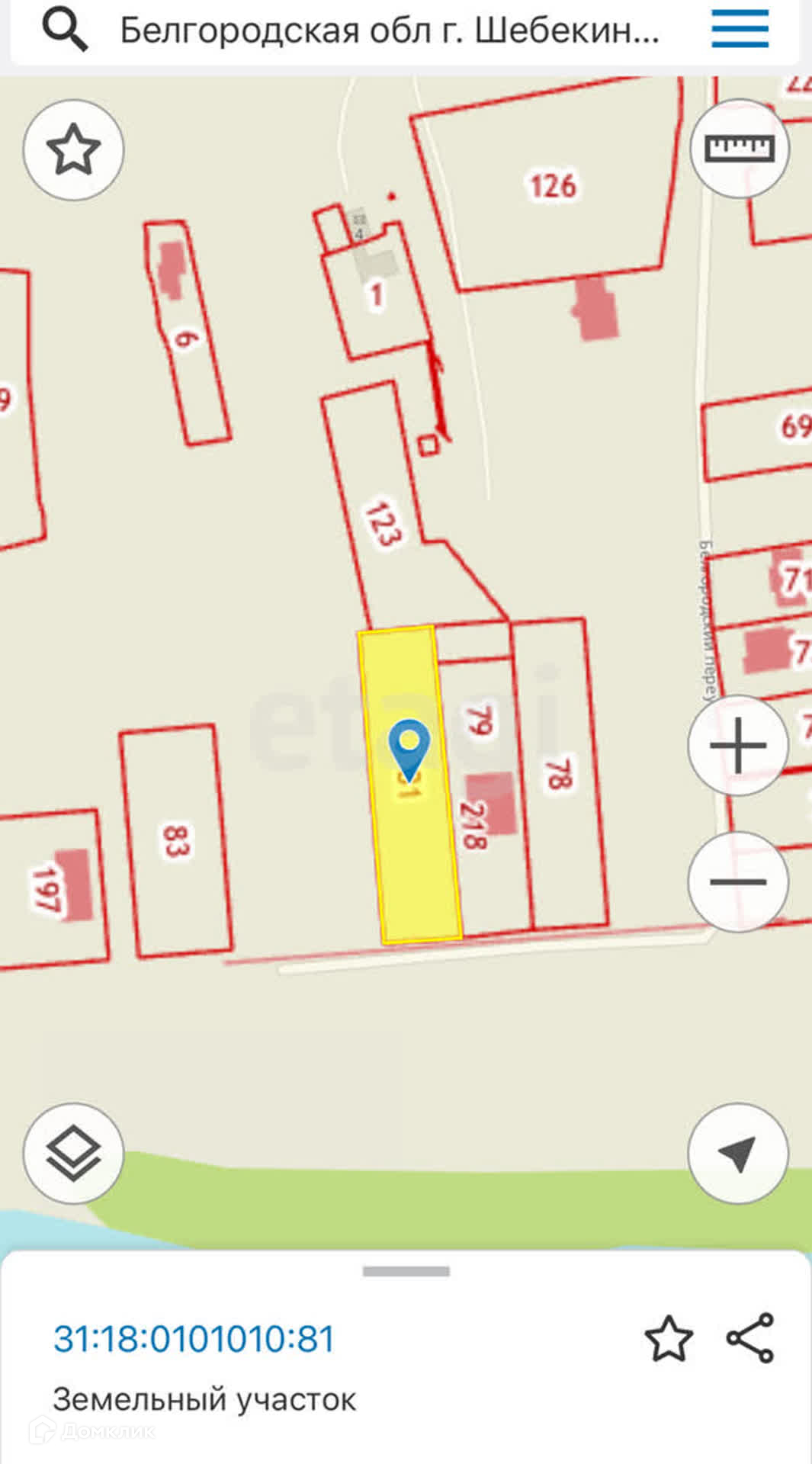Tap the search magnifier icon
Screen dimensions: 812x1464
[64, 30]
